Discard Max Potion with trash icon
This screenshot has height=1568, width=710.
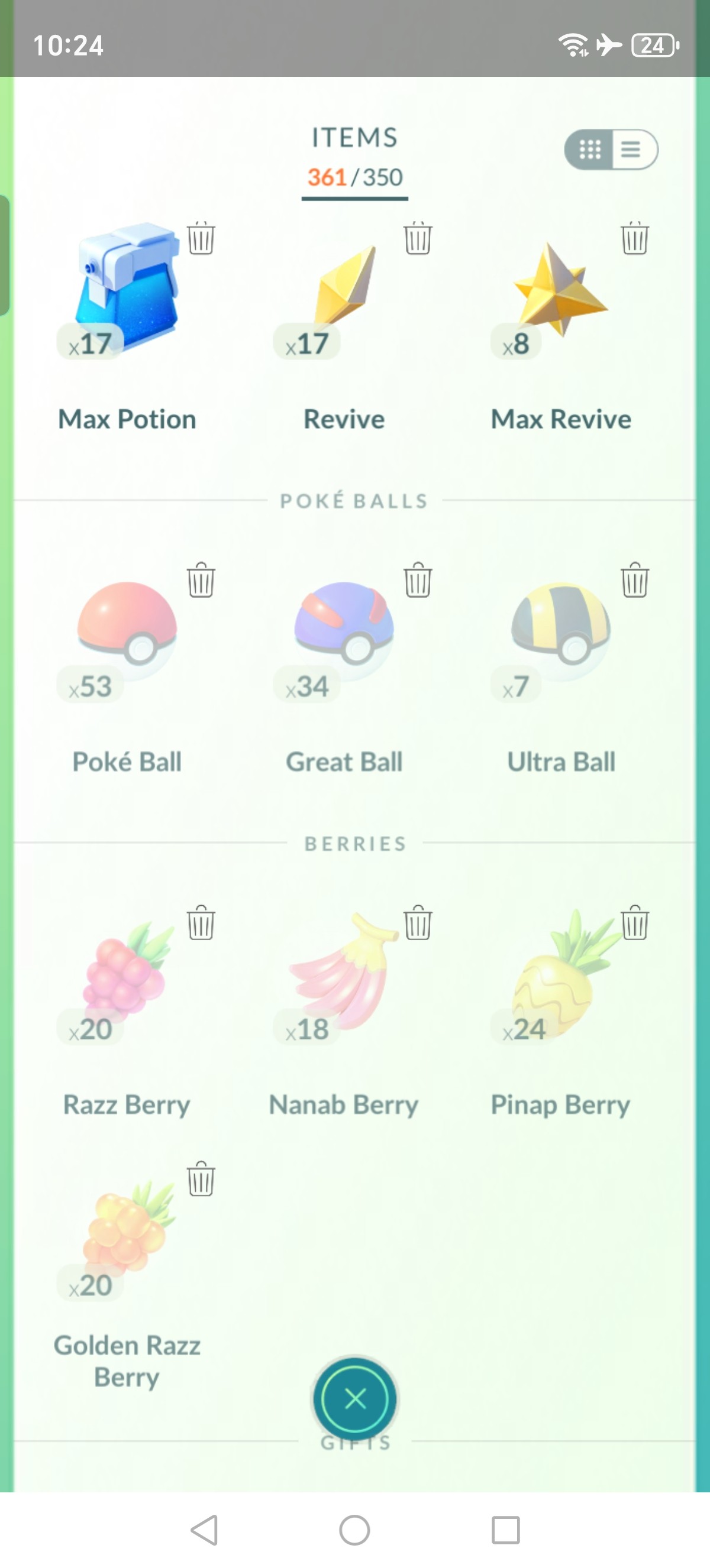pos(201,238)
